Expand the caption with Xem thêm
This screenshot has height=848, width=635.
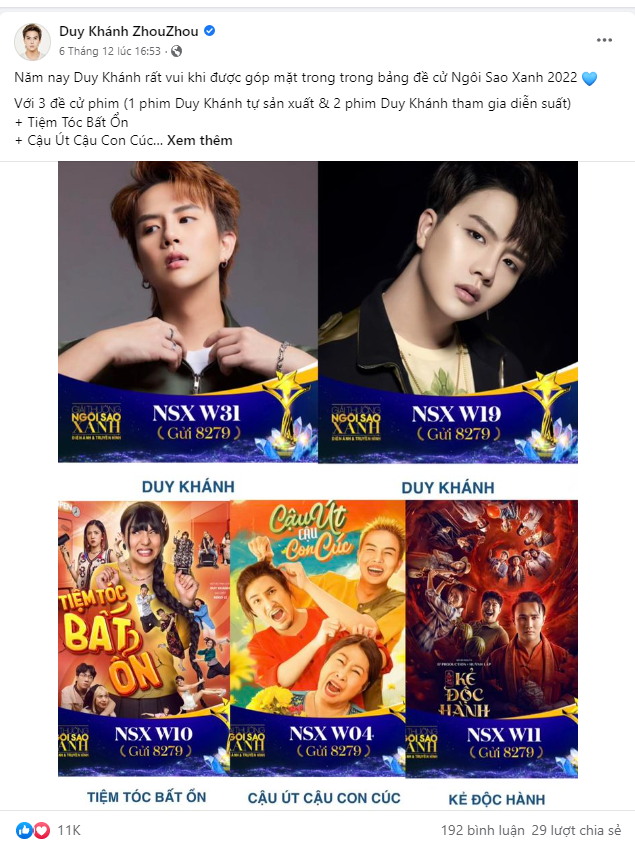click(x=200, y=140)
